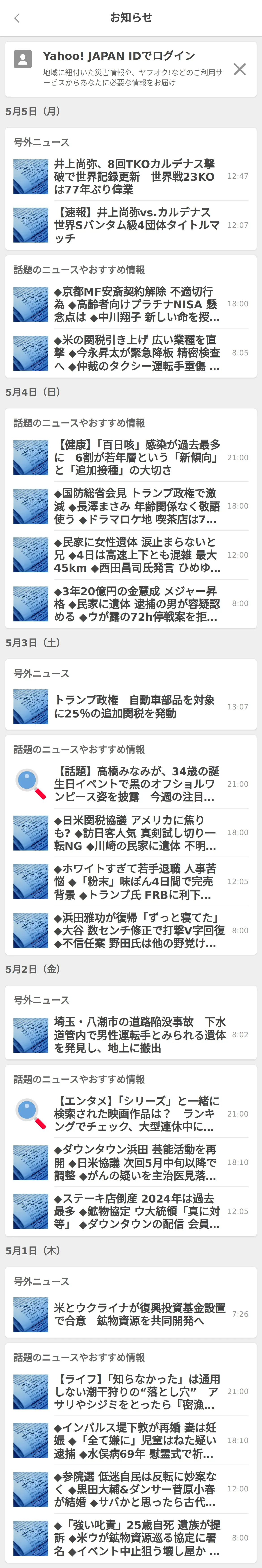Open the 3年20億円の金慧成 digest
This screenshot has width=262, height=1568.
134,604
